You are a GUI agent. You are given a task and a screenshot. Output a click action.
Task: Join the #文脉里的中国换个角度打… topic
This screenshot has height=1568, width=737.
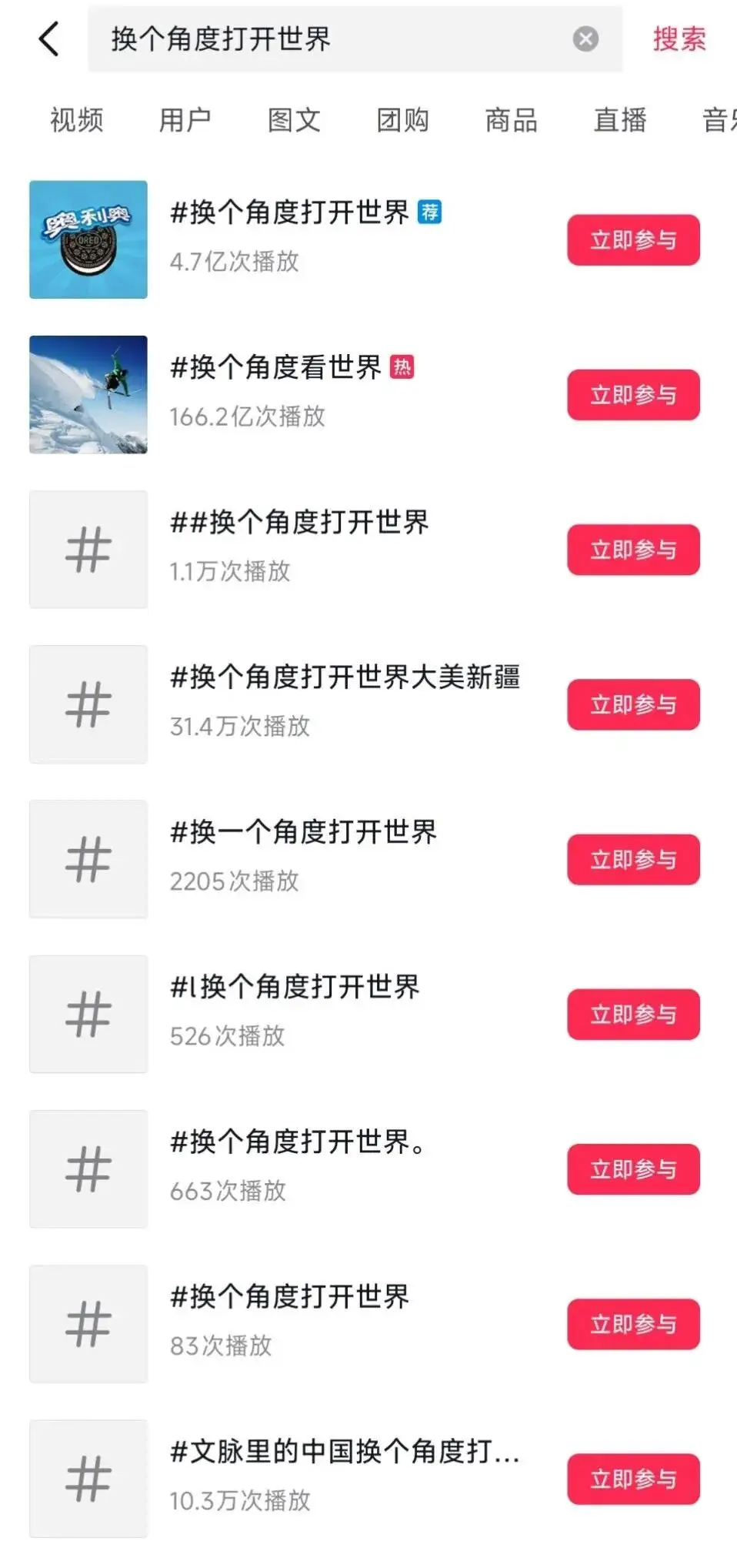coord(633,1479)
